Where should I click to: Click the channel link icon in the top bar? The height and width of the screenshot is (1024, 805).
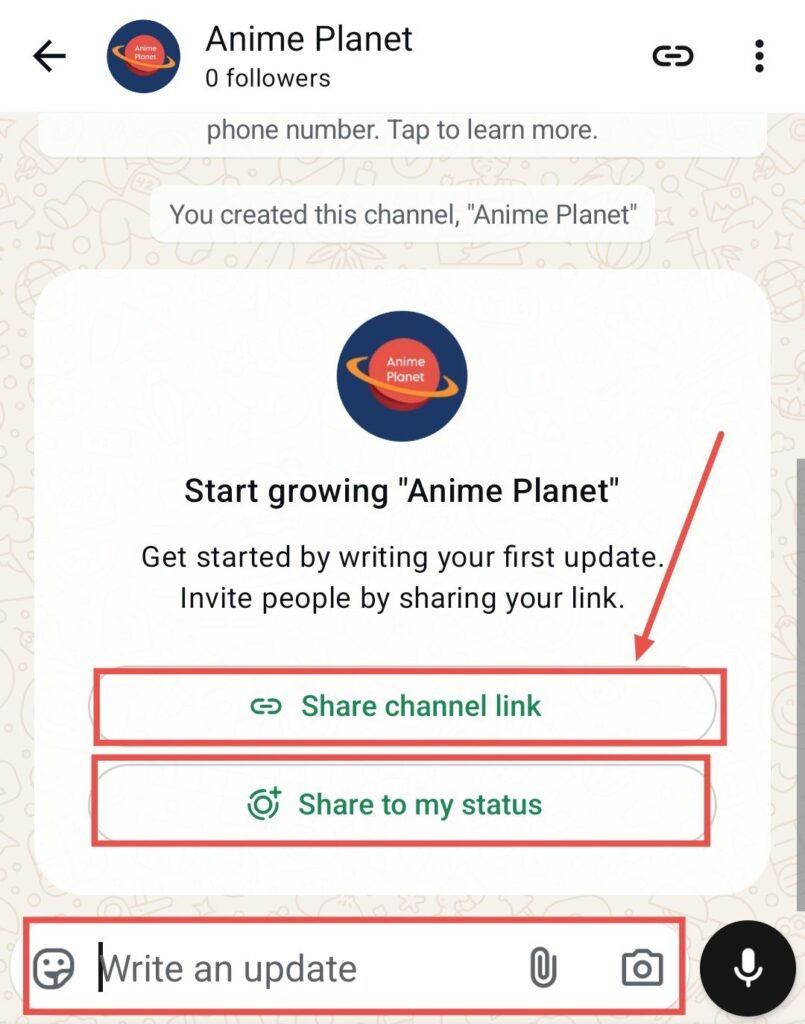click(672, 56)
